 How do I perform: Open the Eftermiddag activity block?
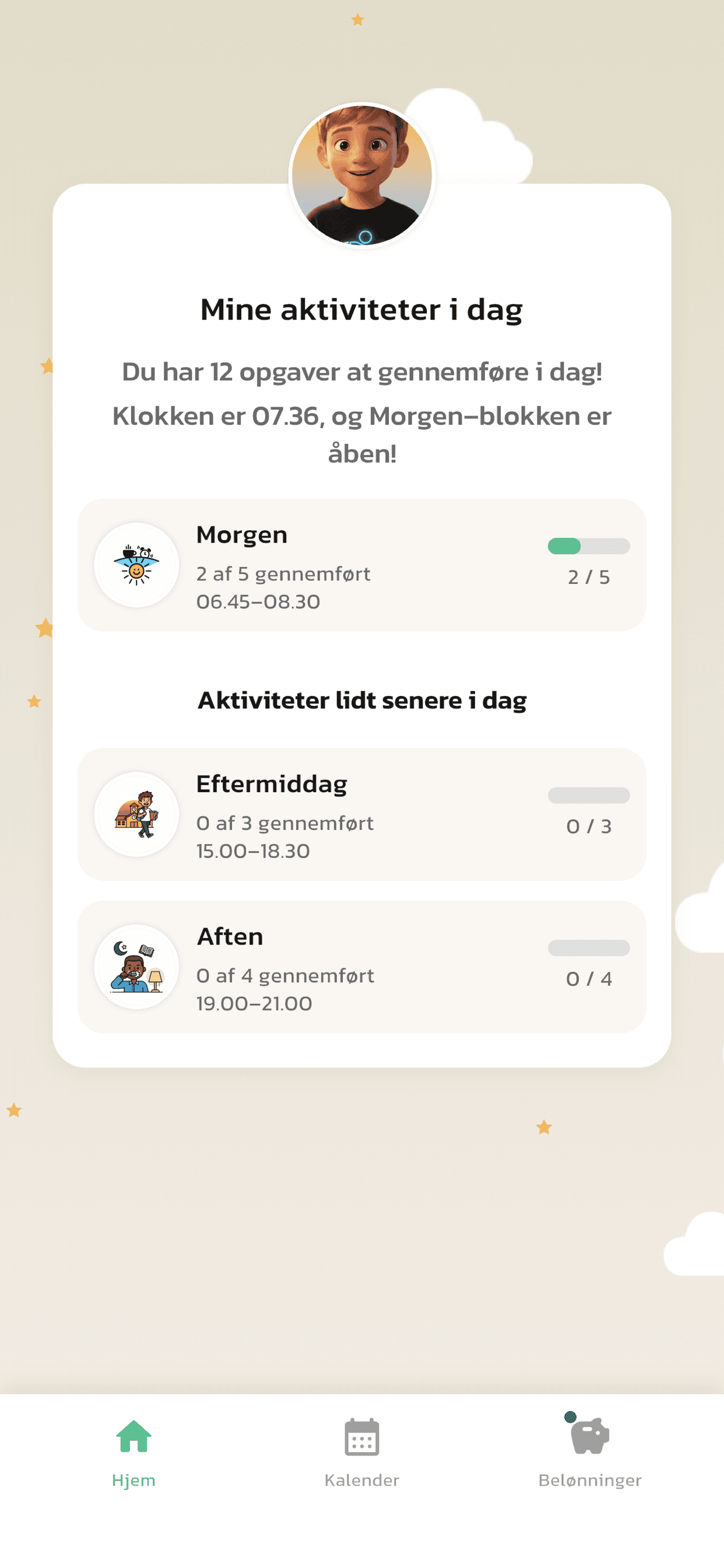click(361, 814)
